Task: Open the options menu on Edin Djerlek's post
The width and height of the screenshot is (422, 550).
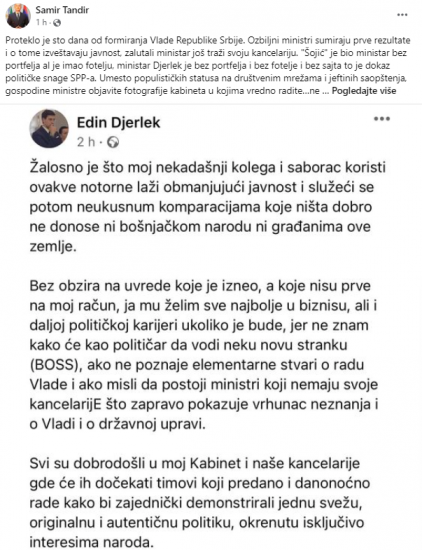Action: [382, 119]
